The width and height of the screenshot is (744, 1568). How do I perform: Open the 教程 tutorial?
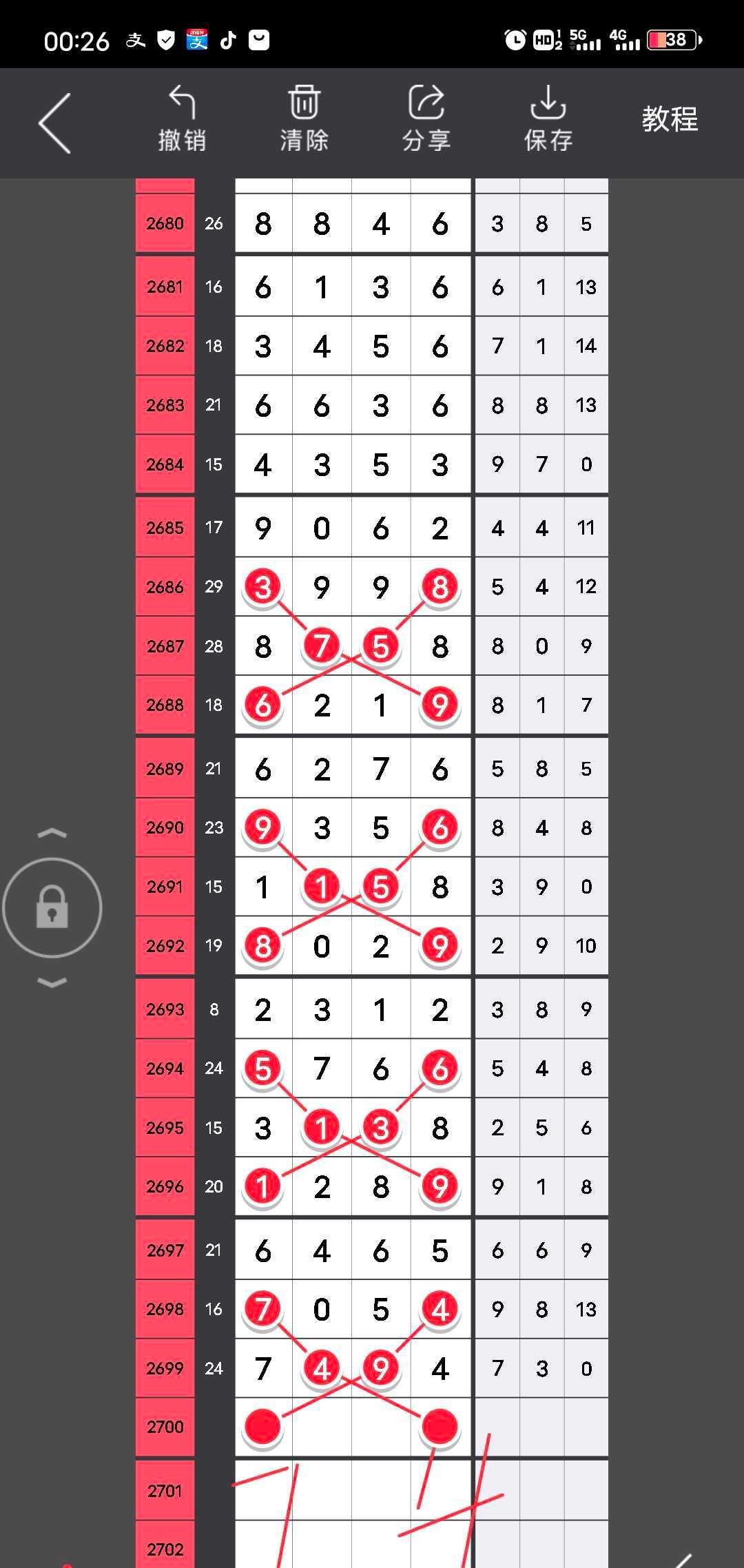pyautogui.click(x=670, y=120)
